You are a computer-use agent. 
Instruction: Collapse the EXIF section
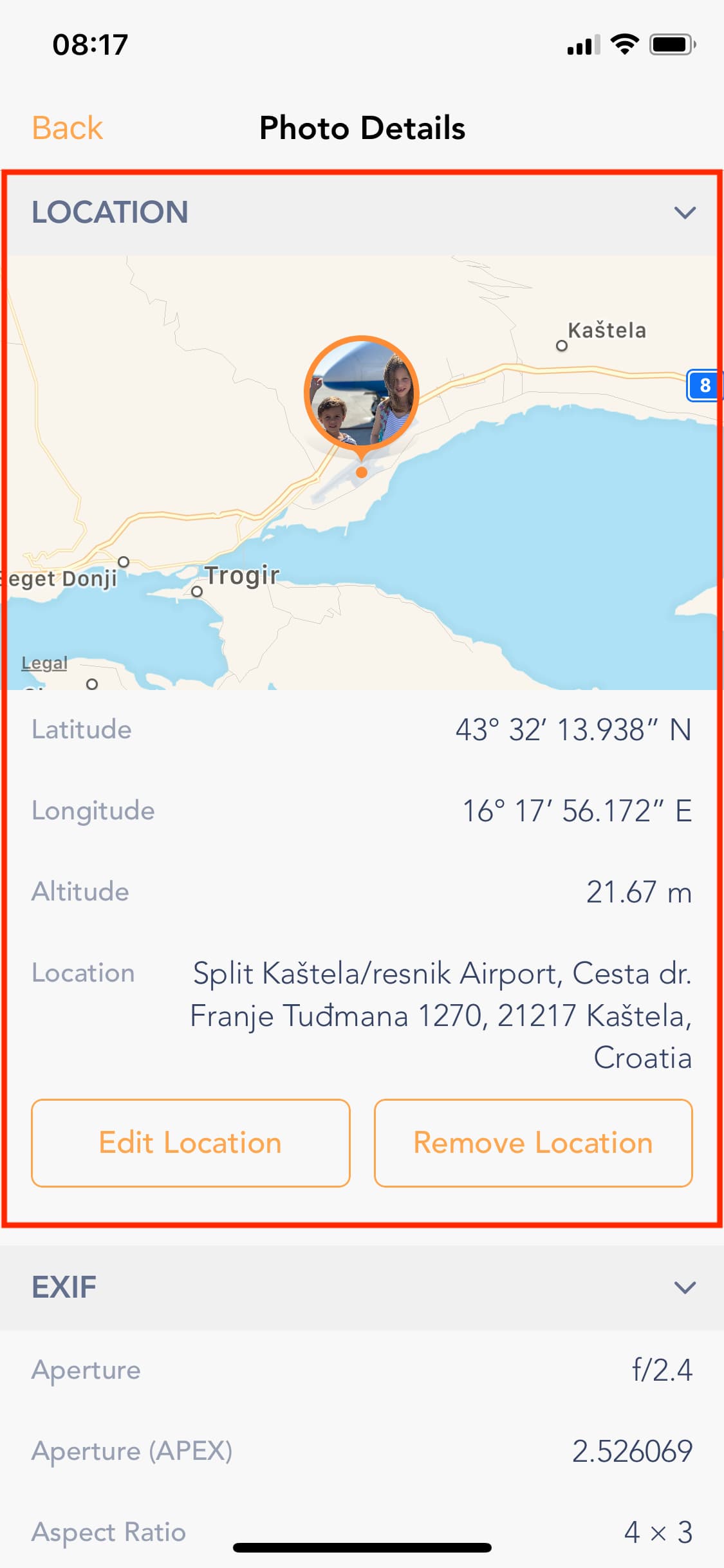[x=684, y=1287]
